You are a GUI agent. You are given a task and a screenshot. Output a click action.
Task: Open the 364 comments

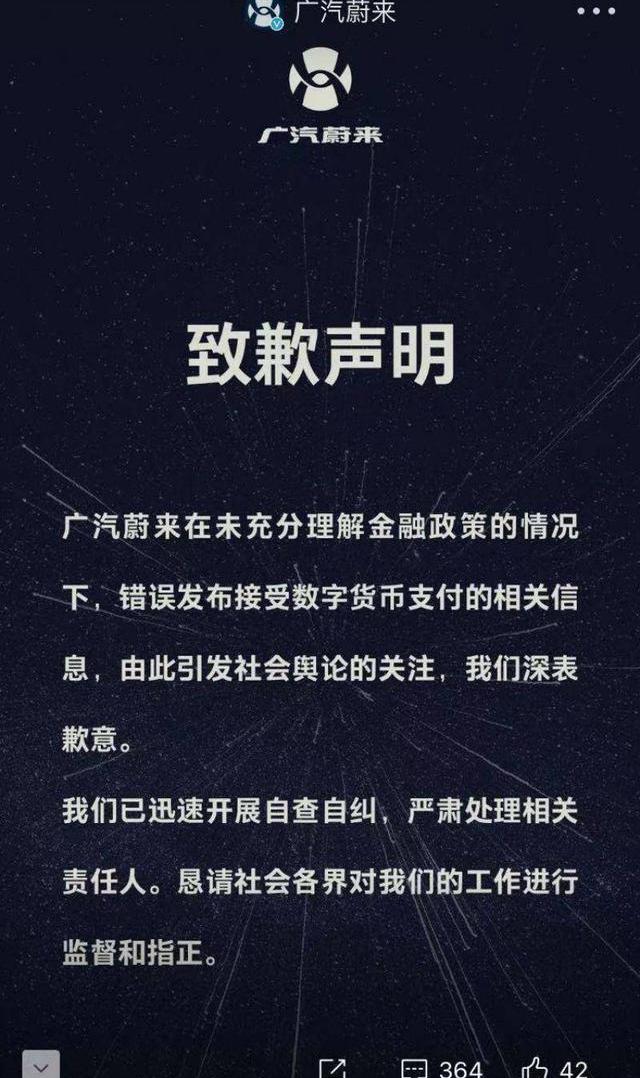[x=441, y=1068]
